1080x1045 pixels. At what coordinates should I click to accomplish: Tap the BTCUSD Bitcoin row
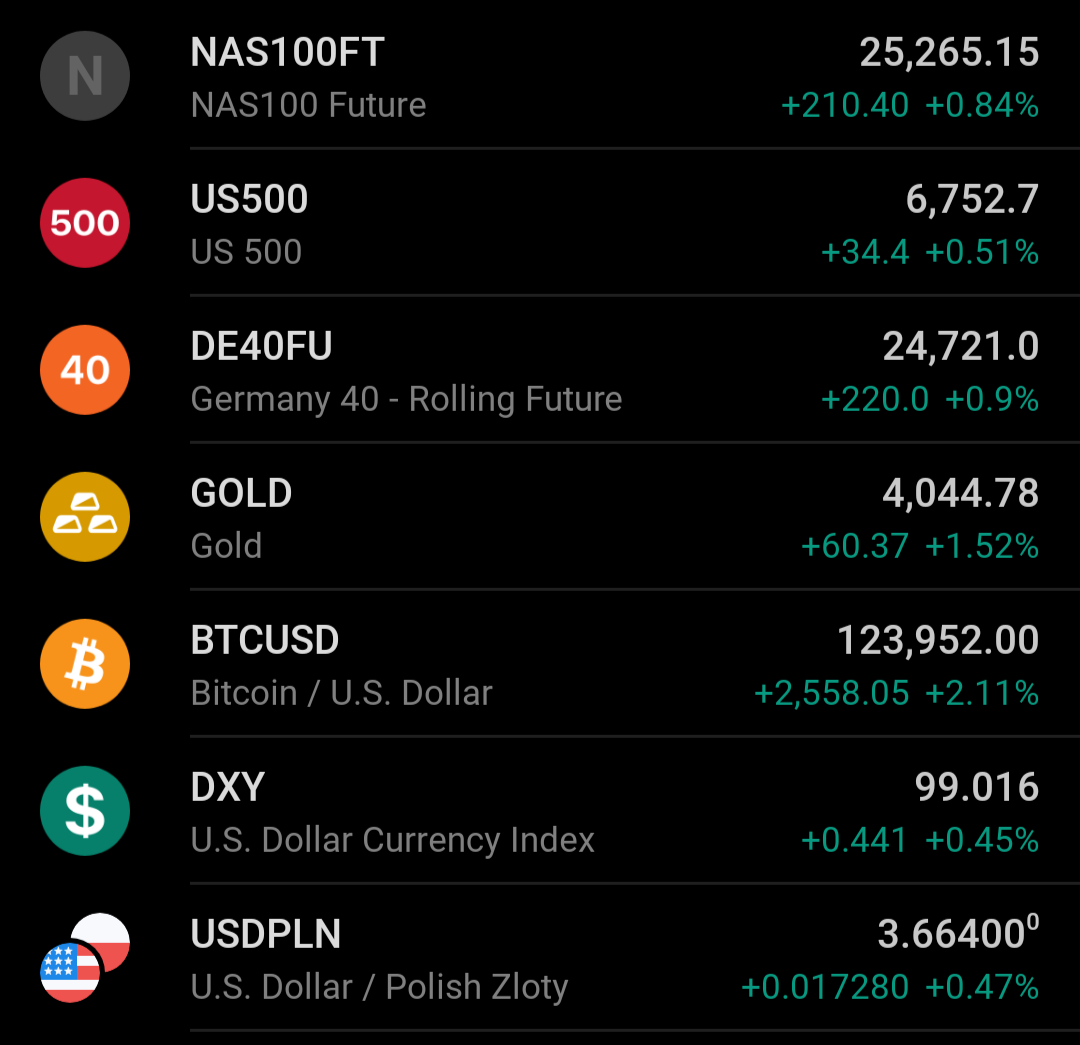540,665
